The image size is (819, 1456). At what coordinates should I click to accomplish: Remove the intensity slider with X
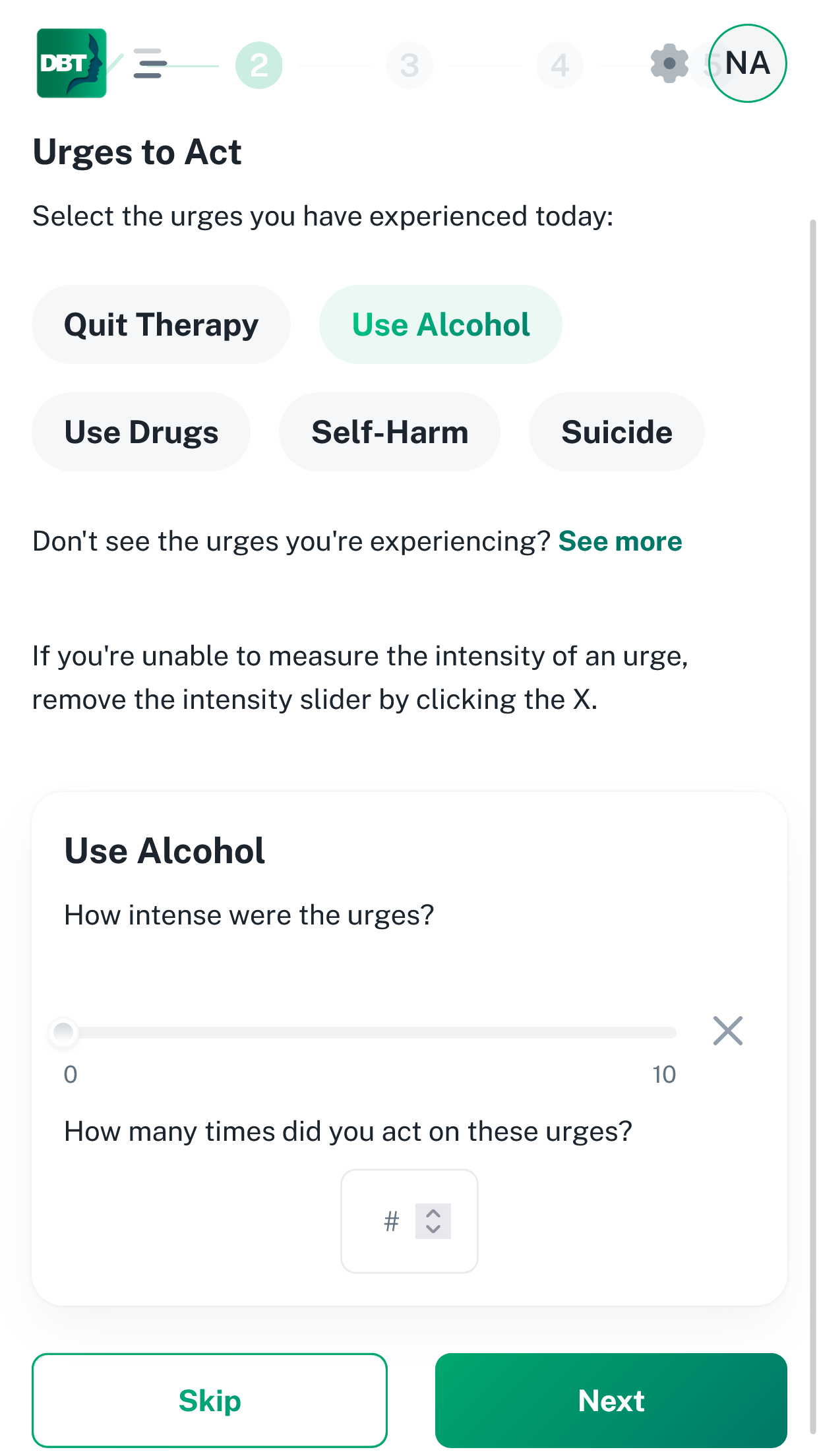[728, 1031]
